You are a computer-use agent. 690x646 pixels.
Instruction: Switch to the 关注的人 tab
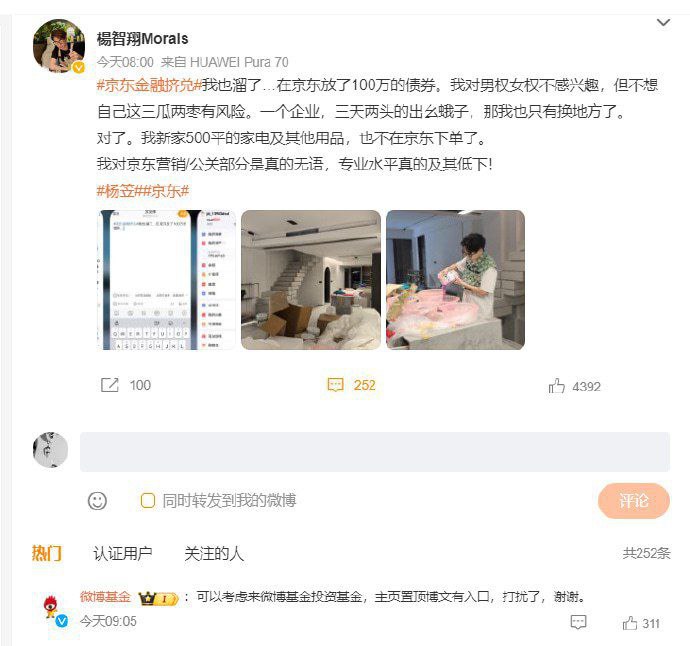214,553
